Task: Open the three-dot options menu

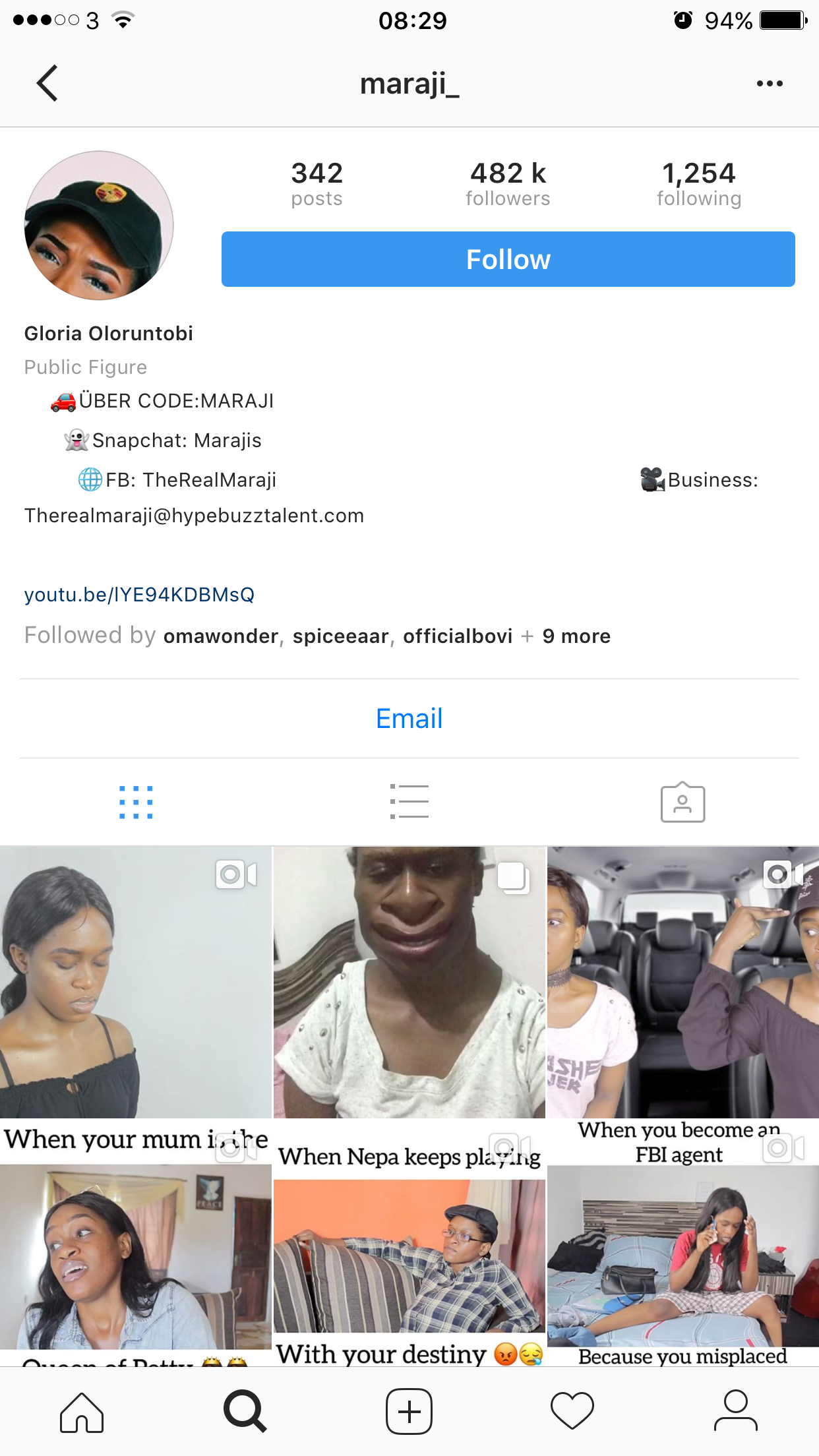Action: (769, 84)
